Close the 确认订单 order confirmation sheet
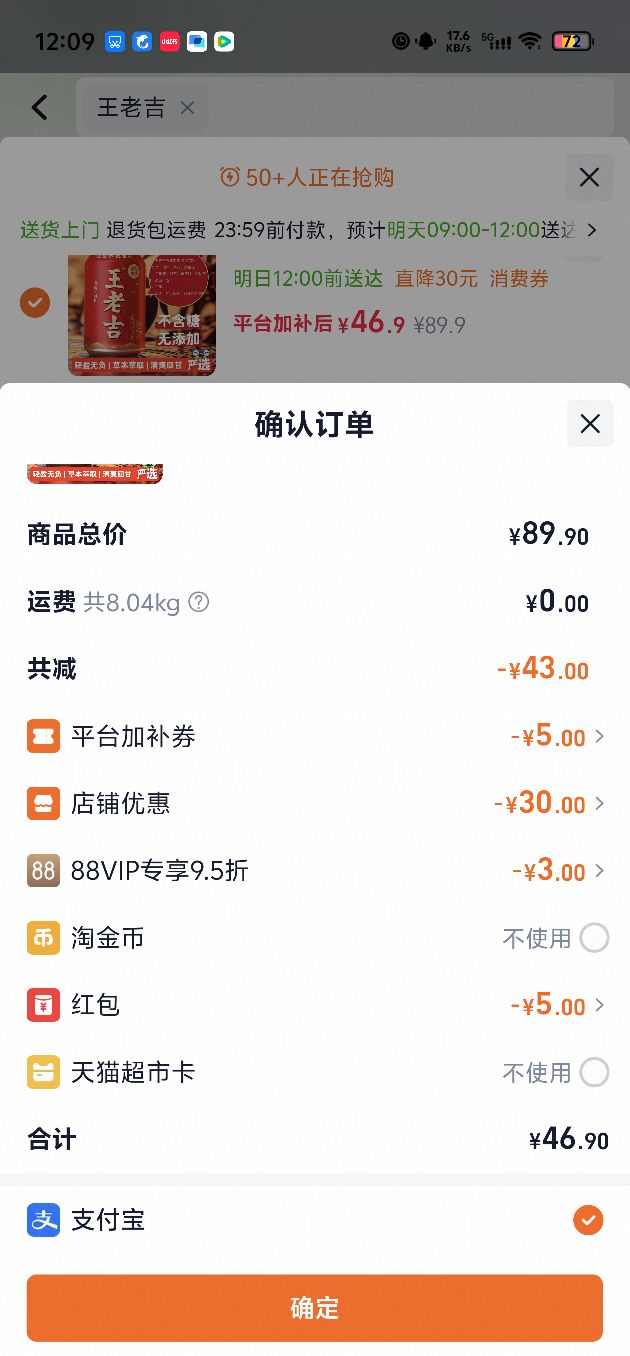This screenshot has height=1356, width=630. (x=590, y=423)
